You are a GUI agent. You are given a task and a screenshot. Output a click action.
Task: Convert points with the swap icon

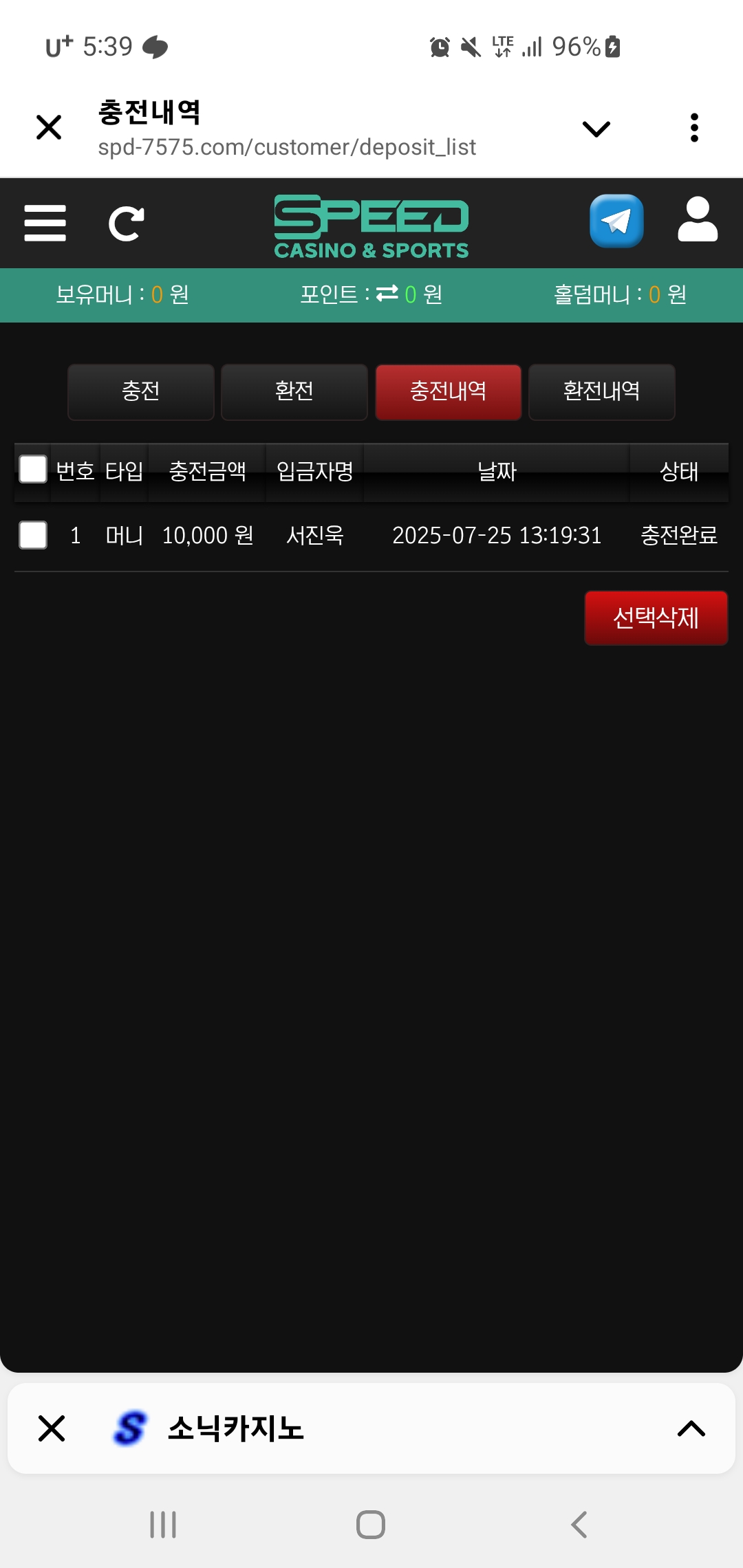click(x=387, y=294)
